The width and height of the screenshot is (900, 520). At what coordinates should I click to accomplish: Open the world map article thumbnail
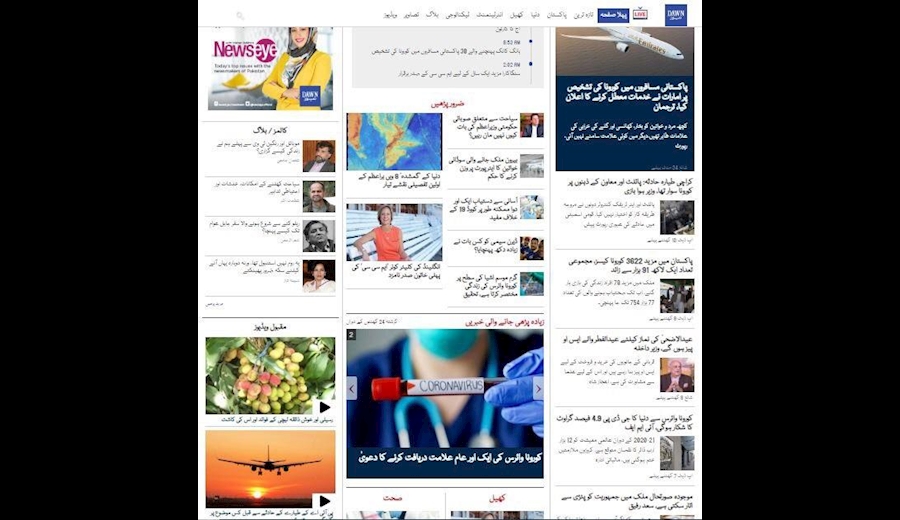point(394,141)
